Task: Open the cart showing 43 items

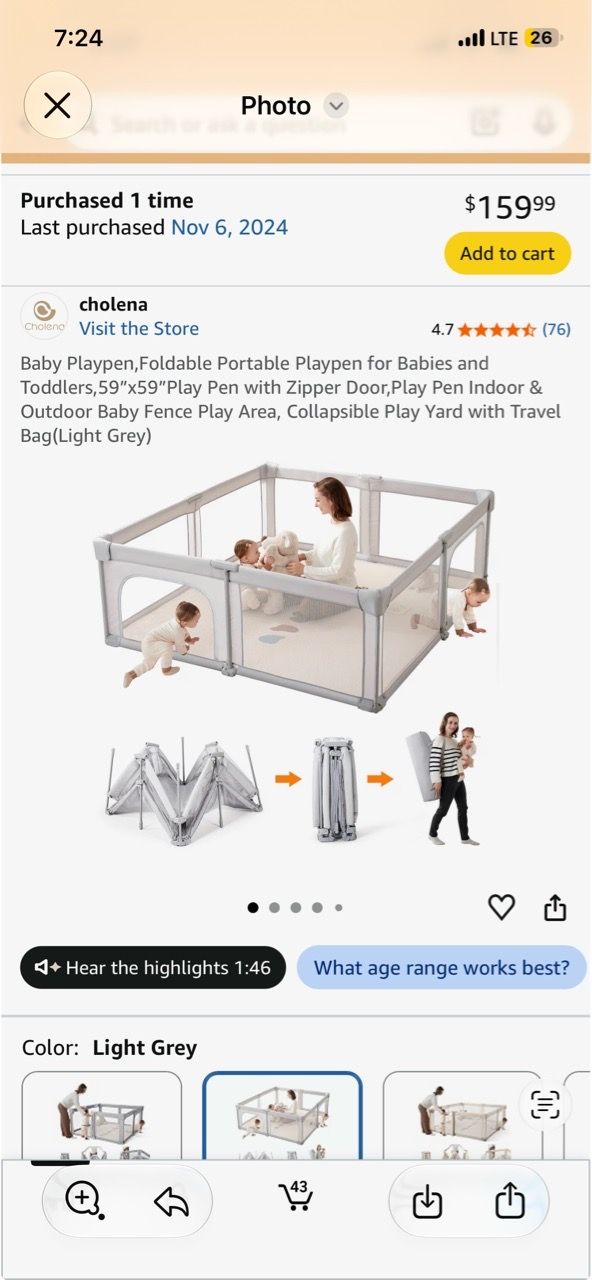Action: coord(295,1197)
